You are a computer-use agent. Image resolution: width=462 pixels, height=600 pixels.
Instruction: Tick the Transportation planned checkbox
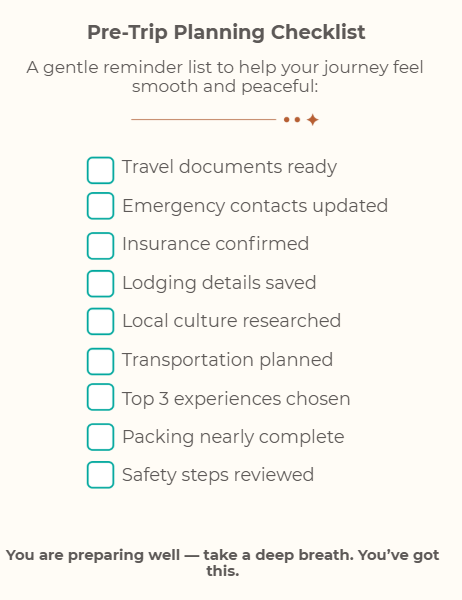[x=100, y=361]
